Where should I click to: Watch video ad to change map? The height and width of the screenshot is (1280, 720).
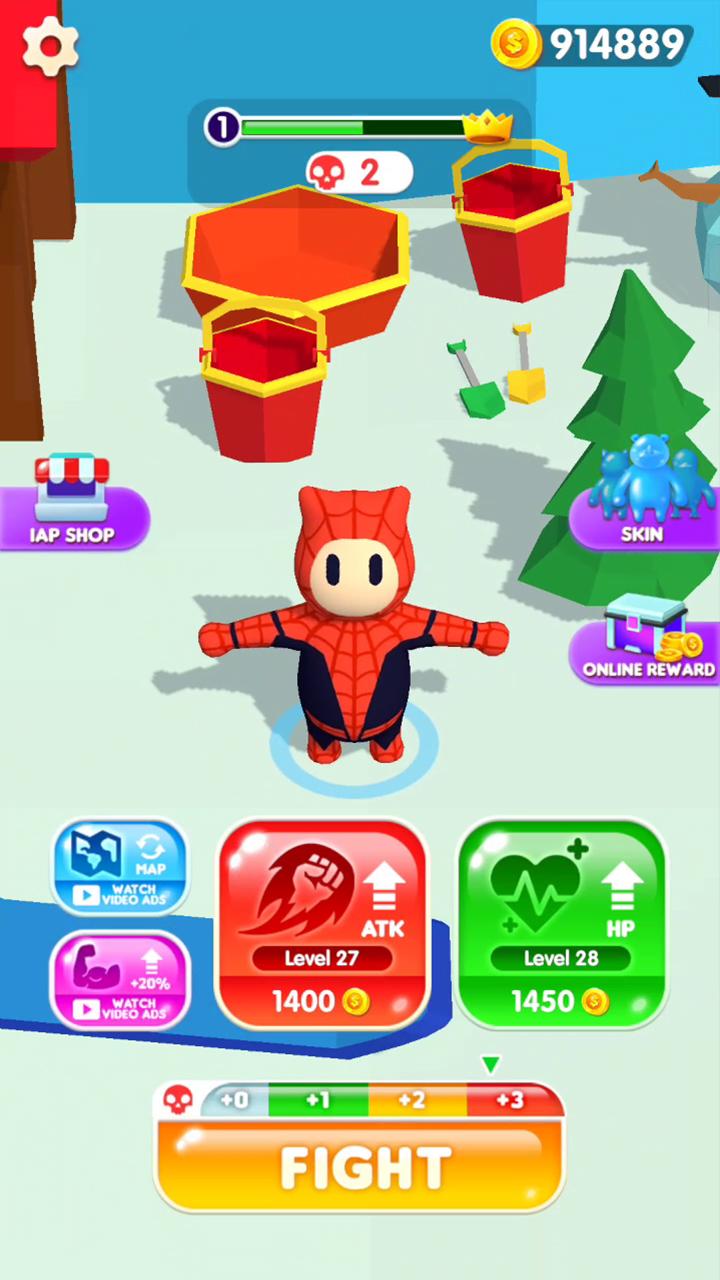tap(121, 867)
